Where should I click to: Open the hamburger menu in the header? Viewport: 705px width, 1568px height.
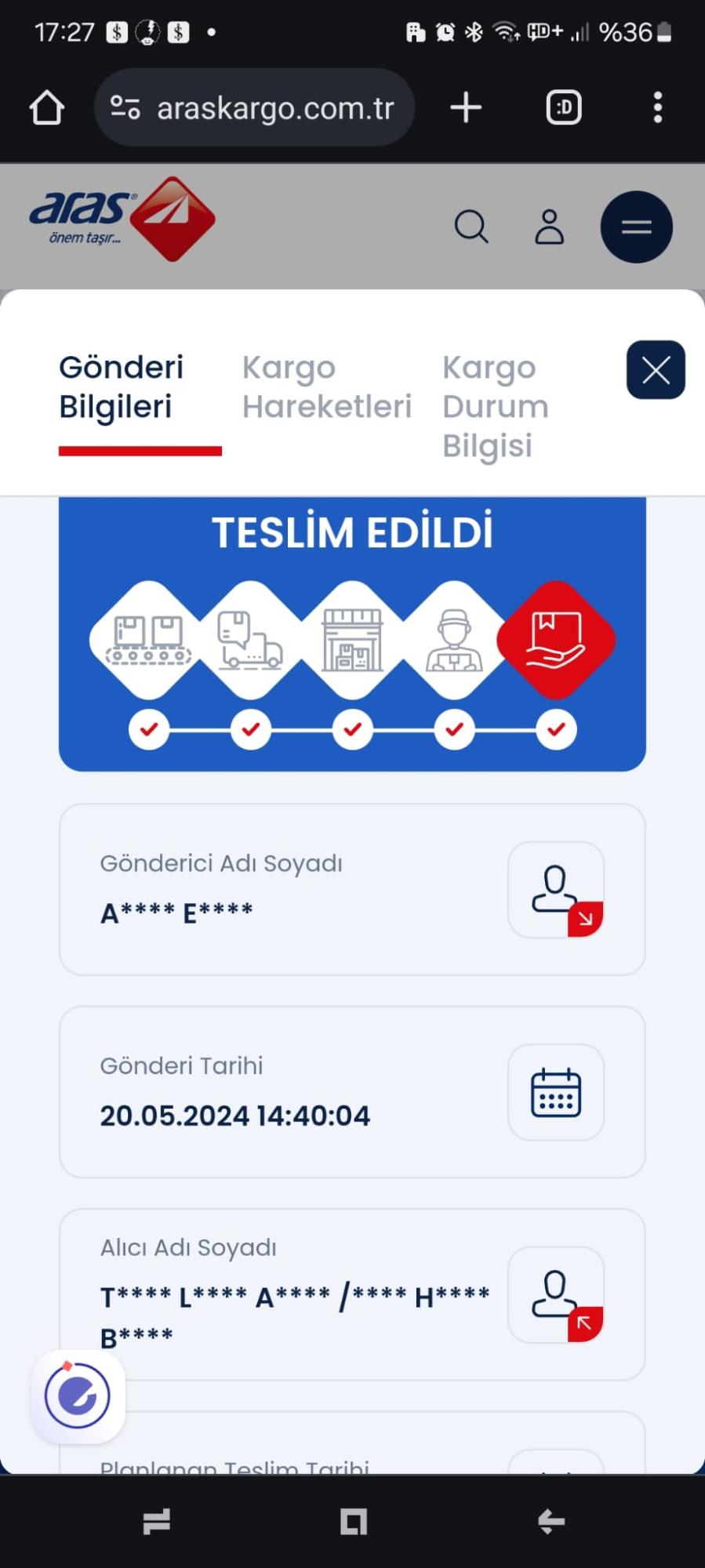click(x=635, y=227)
